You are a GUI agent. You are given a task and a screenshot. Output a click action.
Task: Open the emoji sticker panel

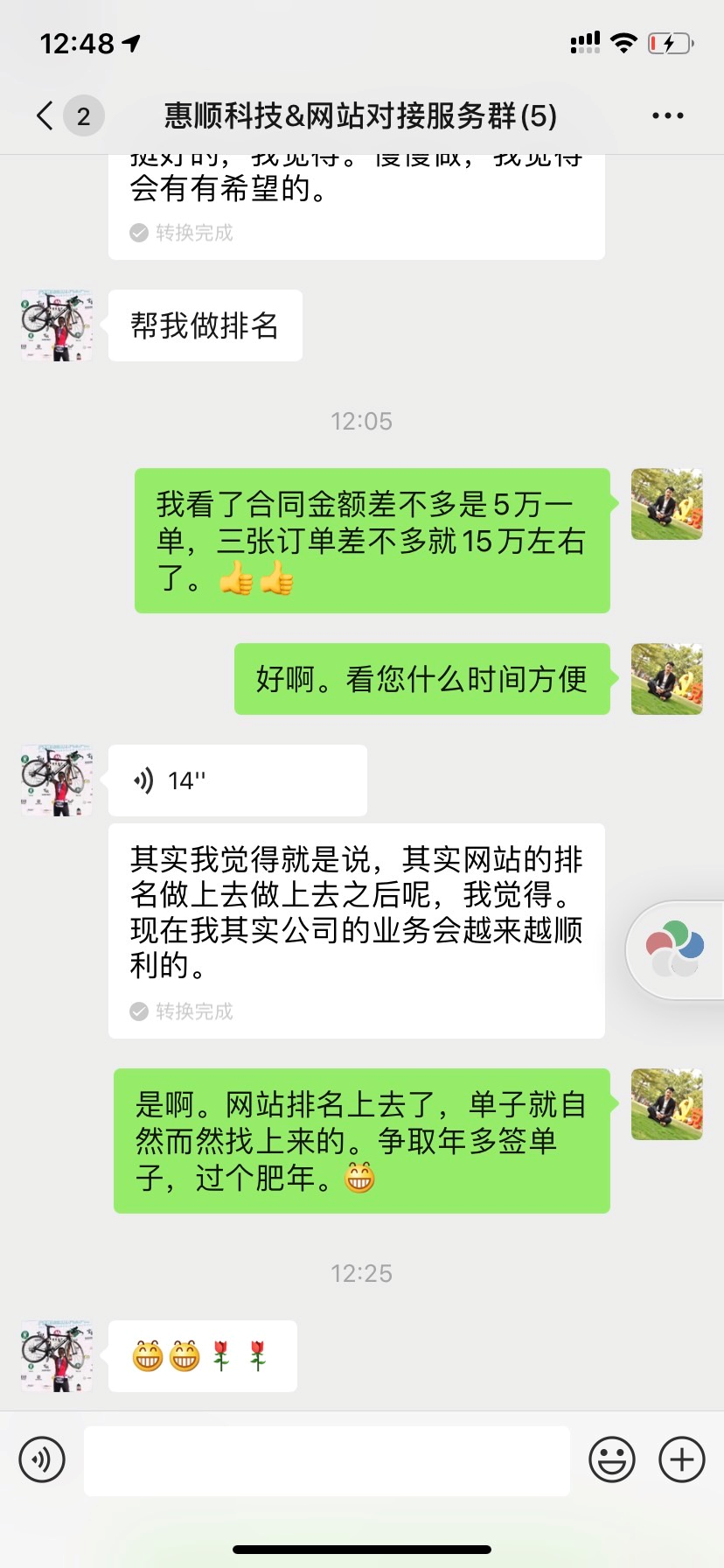611,1459
